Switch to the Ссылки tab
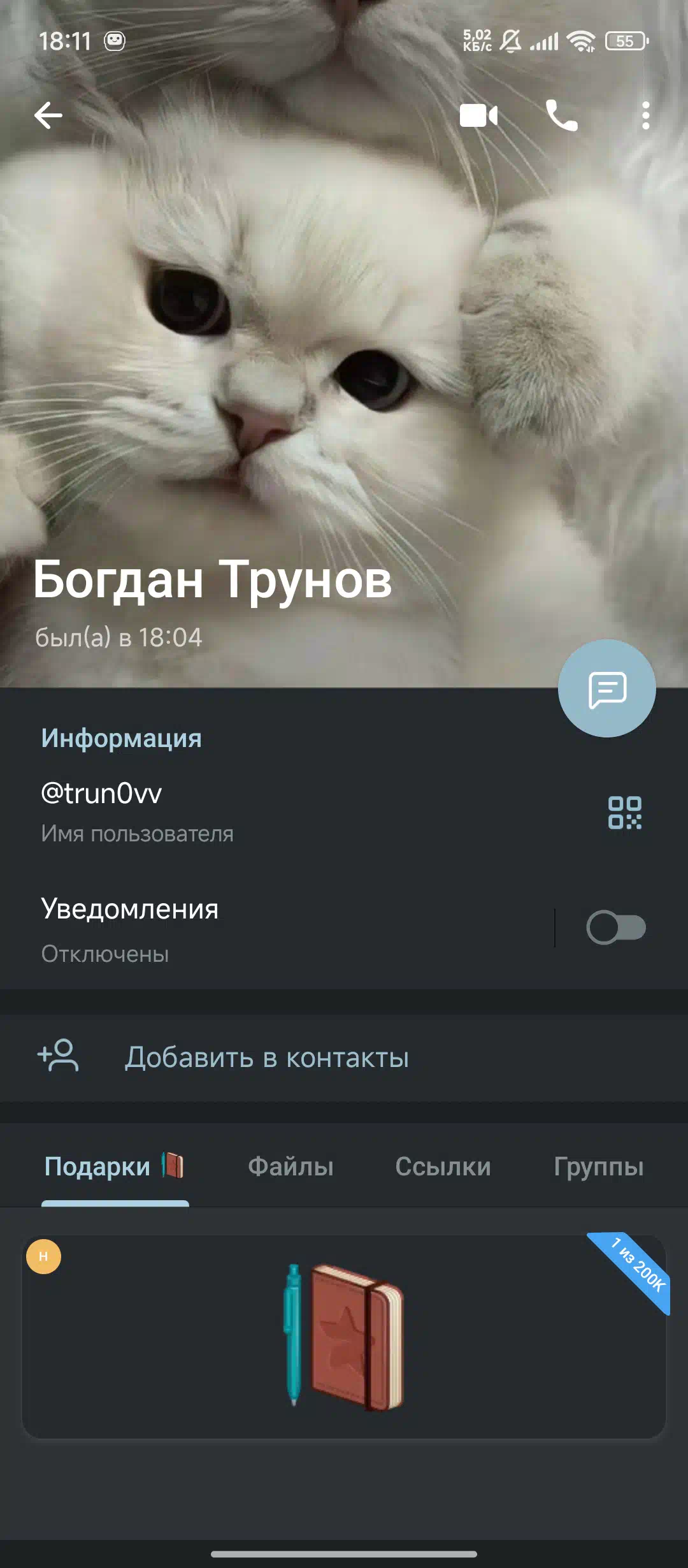Screen dimensions: 688x1568 click(443, 1167)
